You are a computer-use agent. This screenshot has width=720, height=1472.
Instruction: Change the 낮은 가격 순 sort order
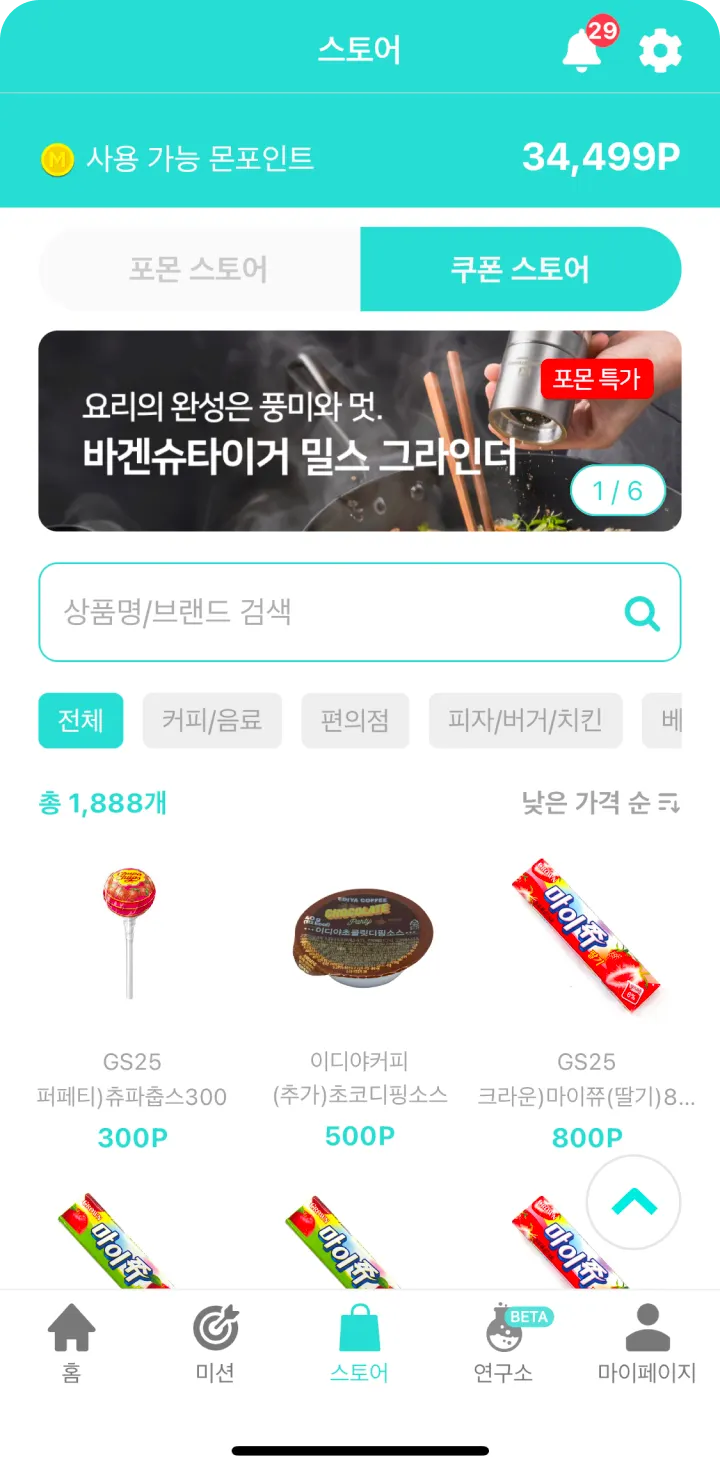[x=601, y=803]
